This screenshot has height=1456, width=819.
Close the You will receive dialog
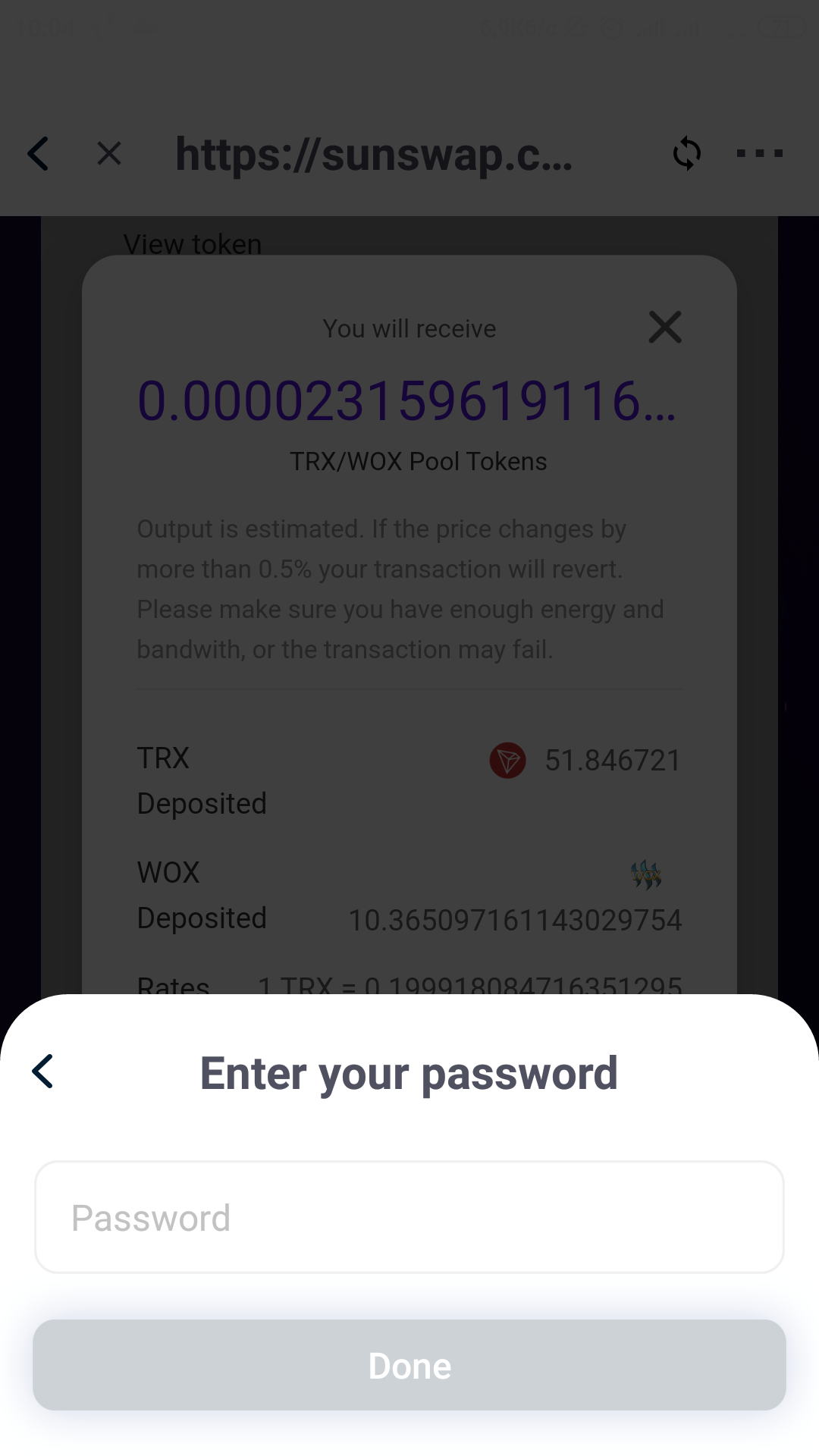point(665,327)
